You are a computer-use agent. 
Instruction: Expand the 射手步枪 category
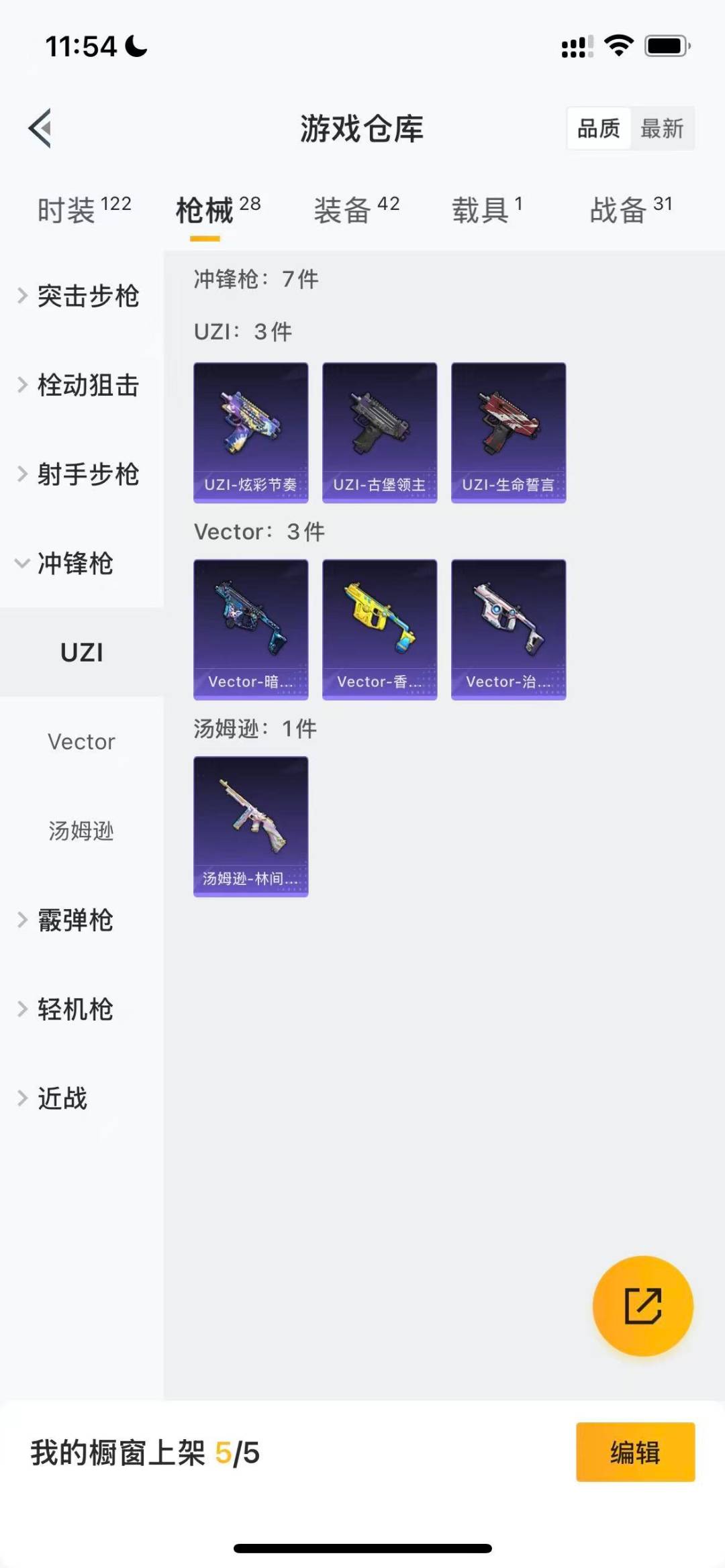(x=81, y=474)
